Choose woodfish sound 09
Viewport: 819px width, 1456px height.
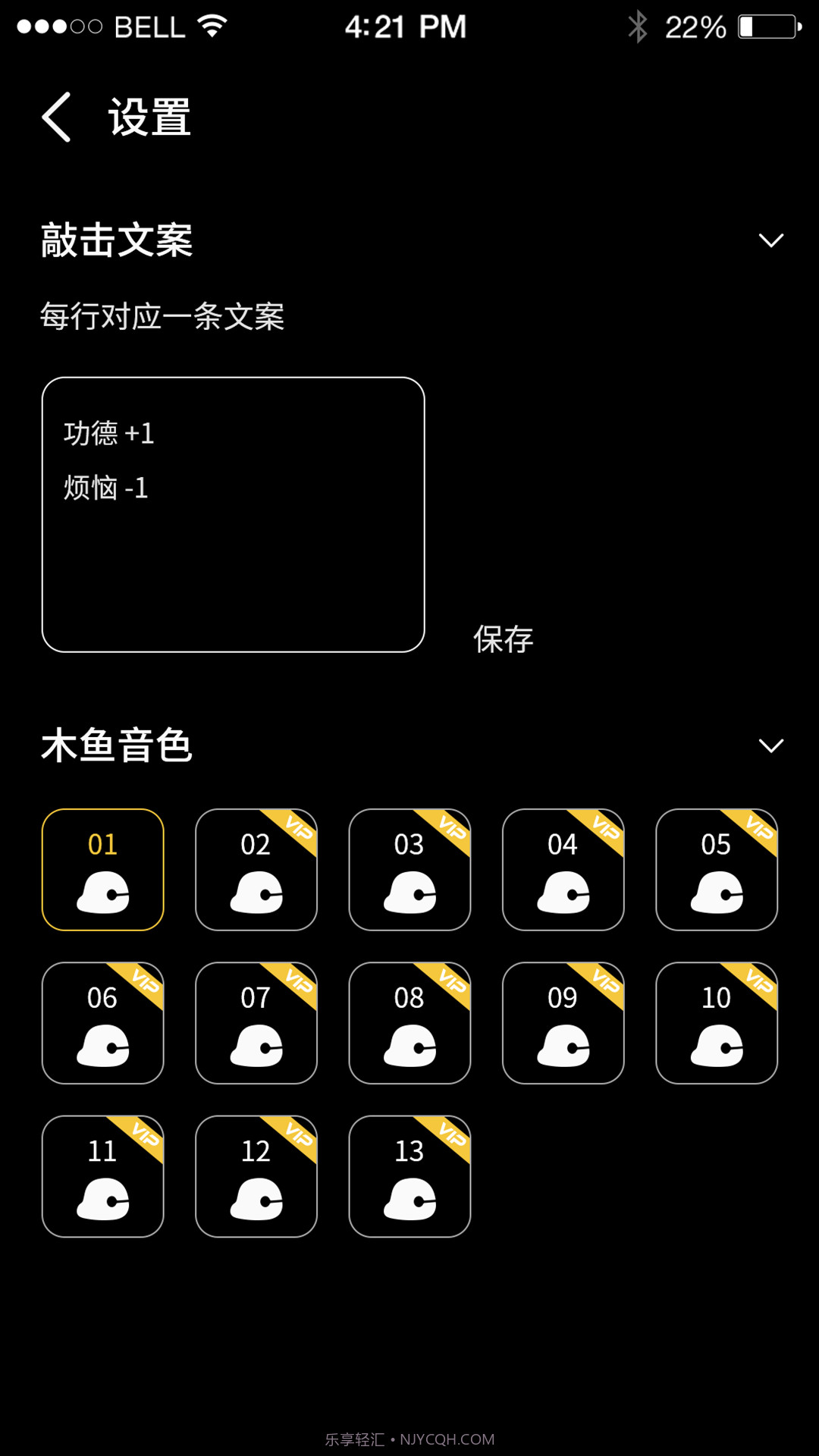[x=563, y=1023]
